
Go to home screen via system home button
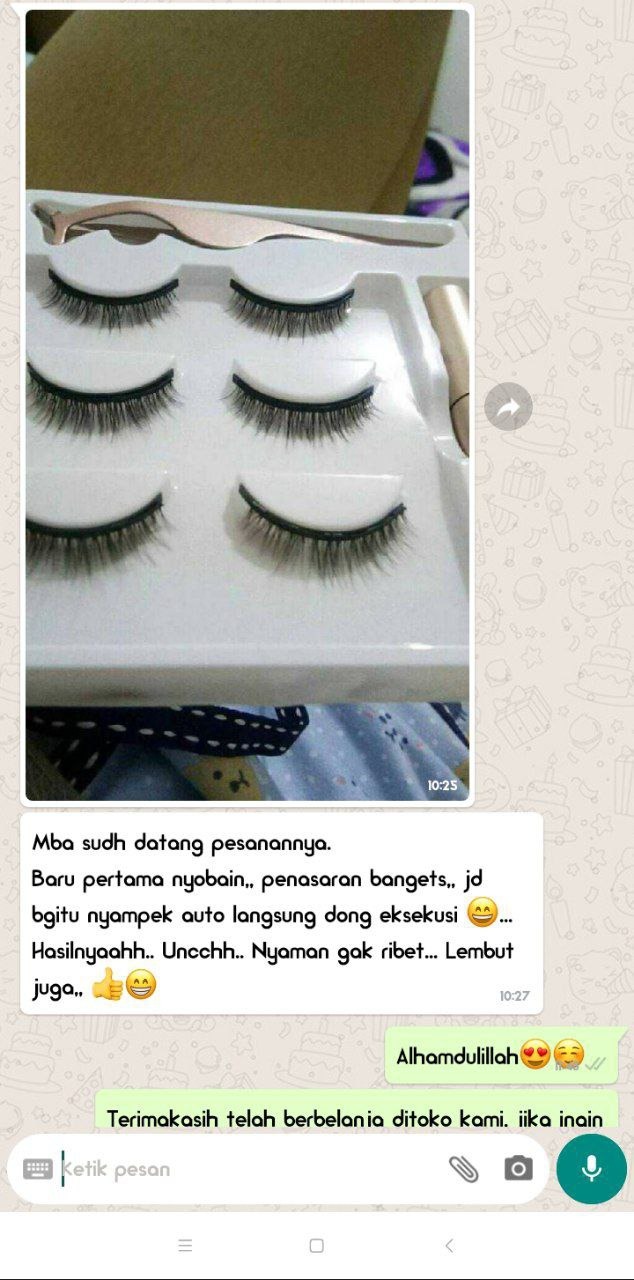316,1245
